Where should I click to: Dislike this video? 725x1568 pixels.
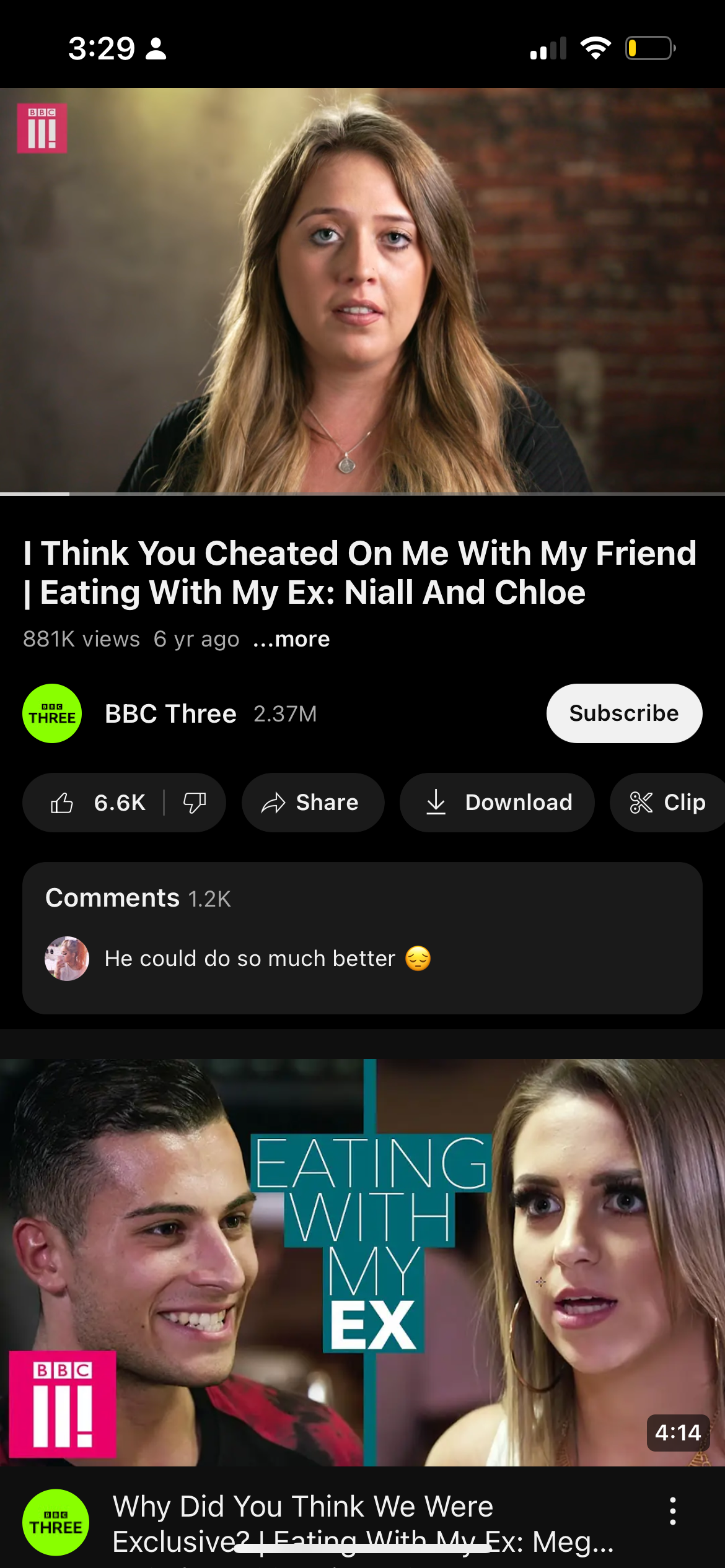[195, 803]
